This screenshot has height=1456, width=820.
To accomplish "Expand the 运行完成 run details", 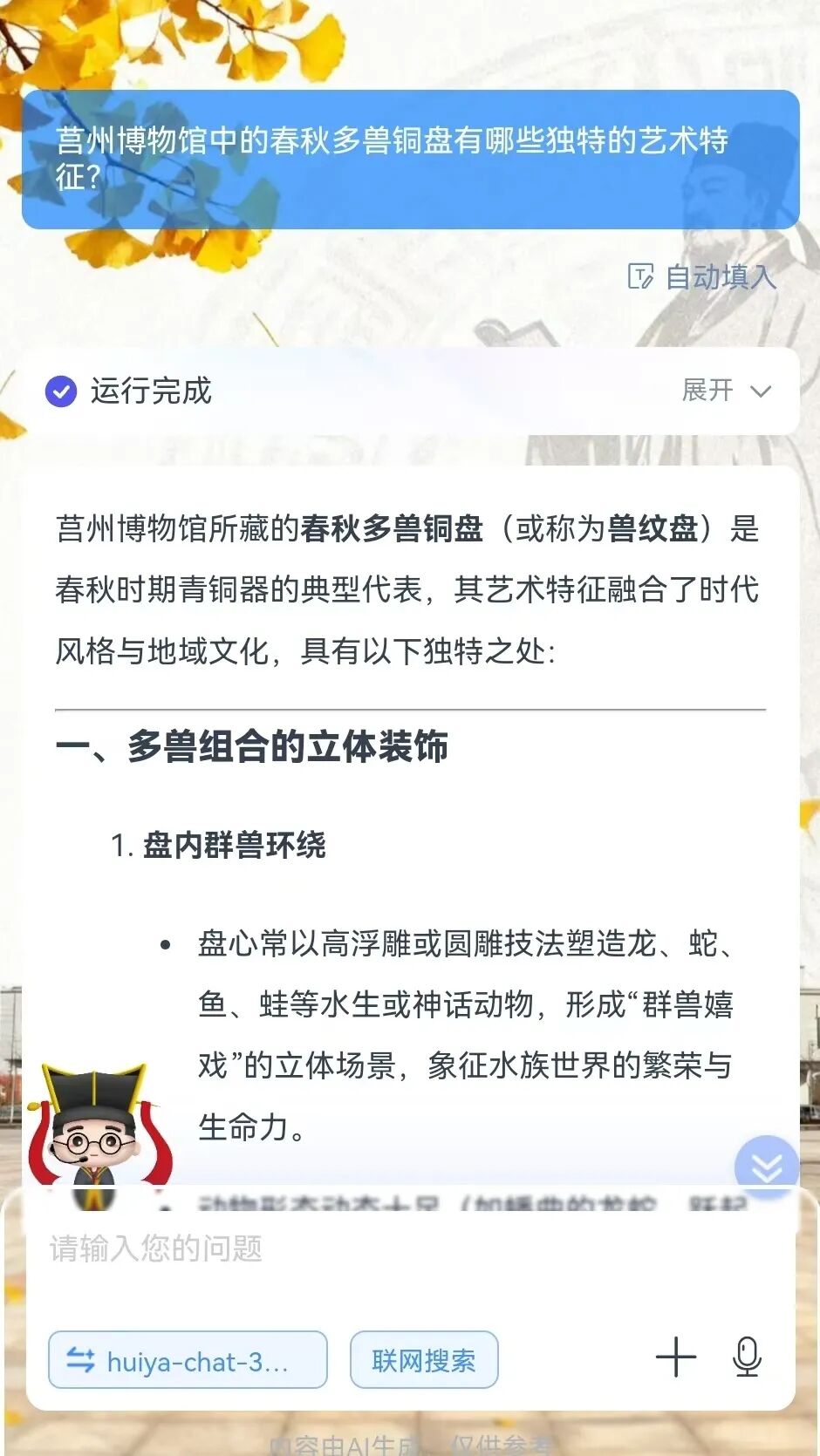I will [x=727, y=391].
